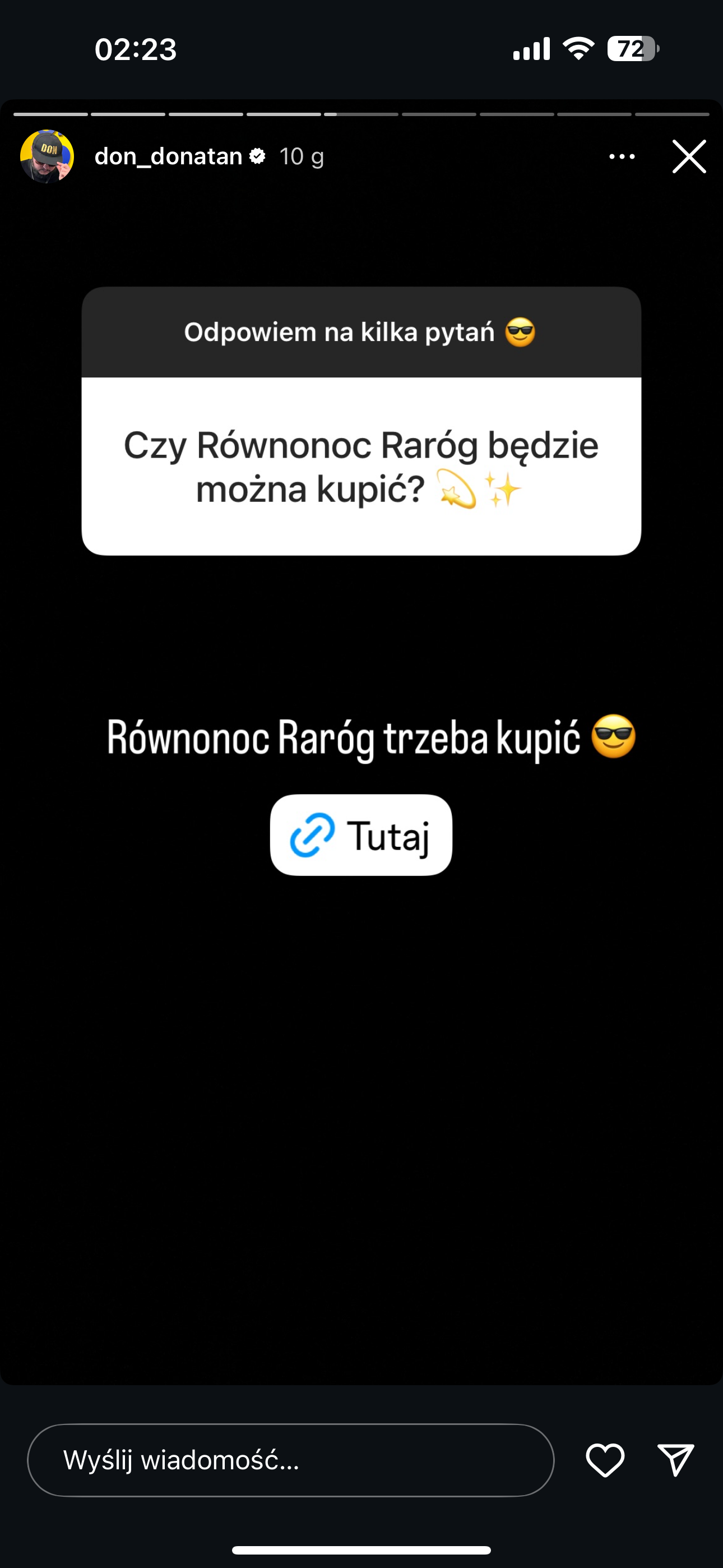Open the Tutaj link sticker
Screen dimensions: 723x1568
point(361,835)
